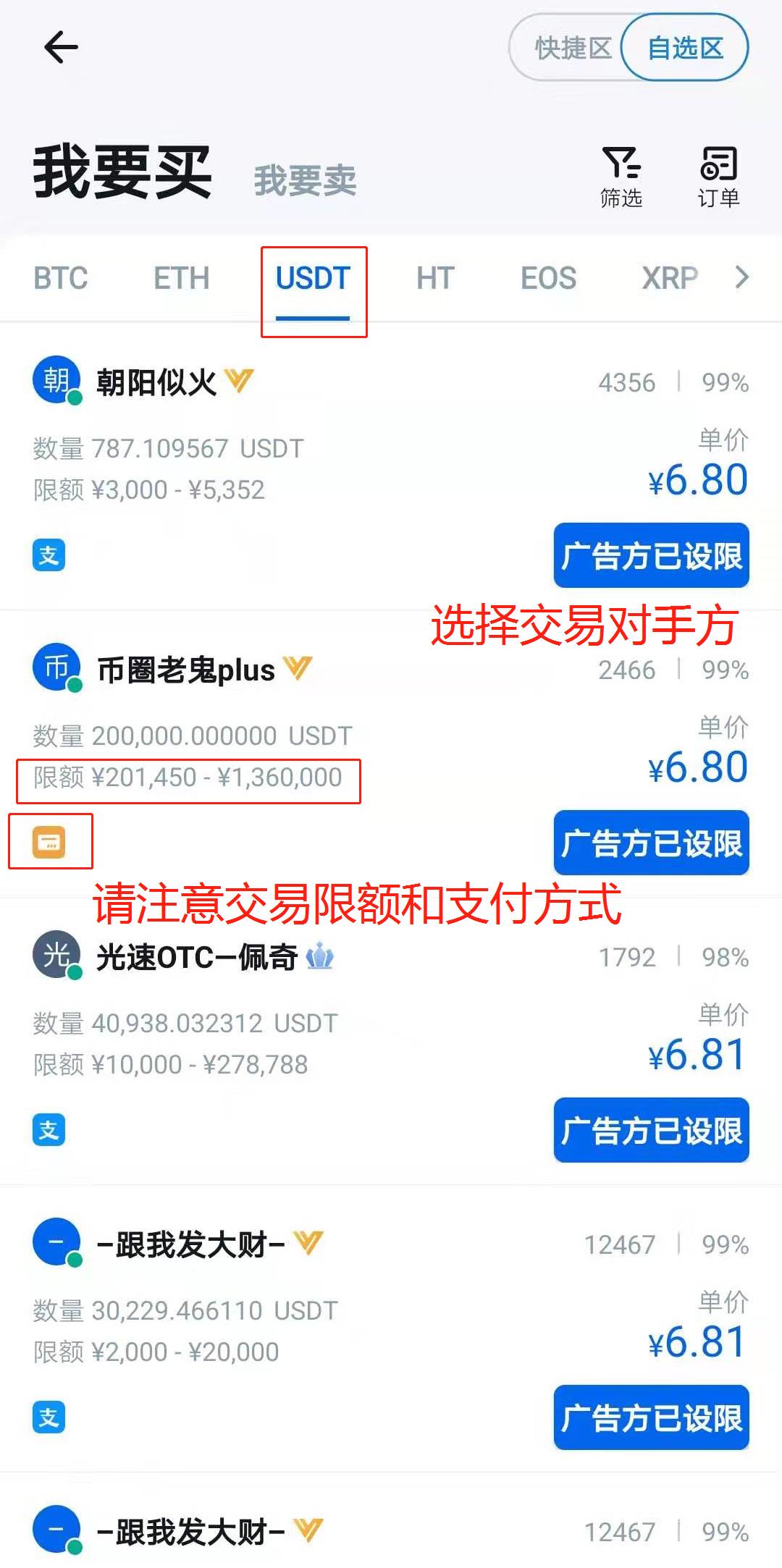Select the BTC coin tab
The height and width of the screenshot is (1568, 782).
(61, 278)
